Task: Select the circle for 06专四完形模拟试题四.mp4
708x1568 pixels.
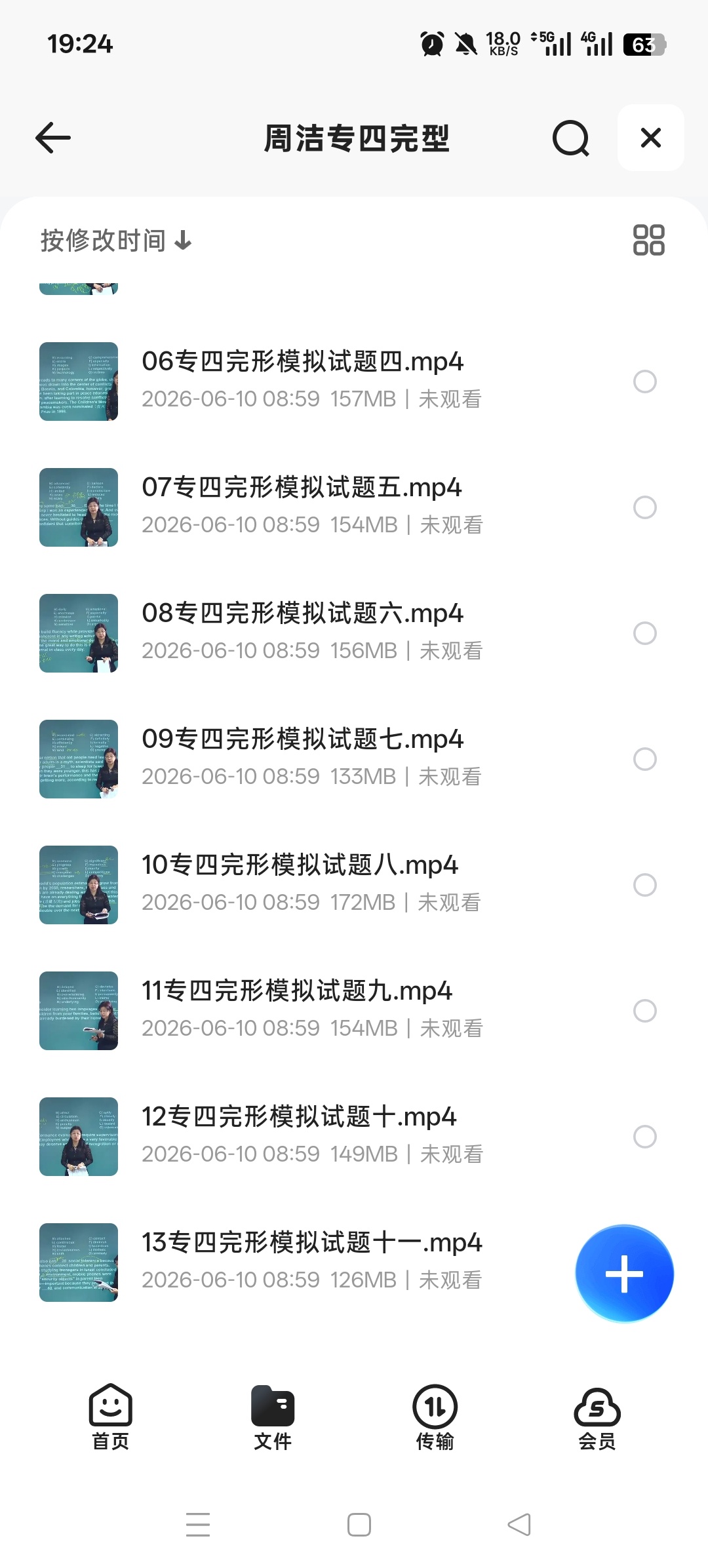Action: pos(645,382)
